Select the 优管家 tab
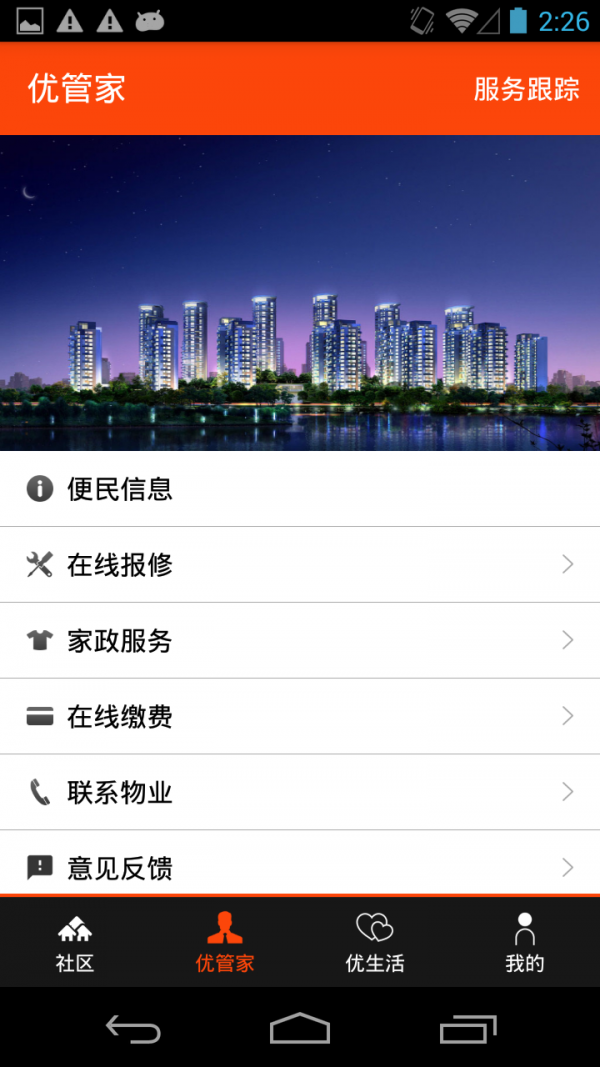Screen dimensions: 600x1067 (x=225, y=943)
